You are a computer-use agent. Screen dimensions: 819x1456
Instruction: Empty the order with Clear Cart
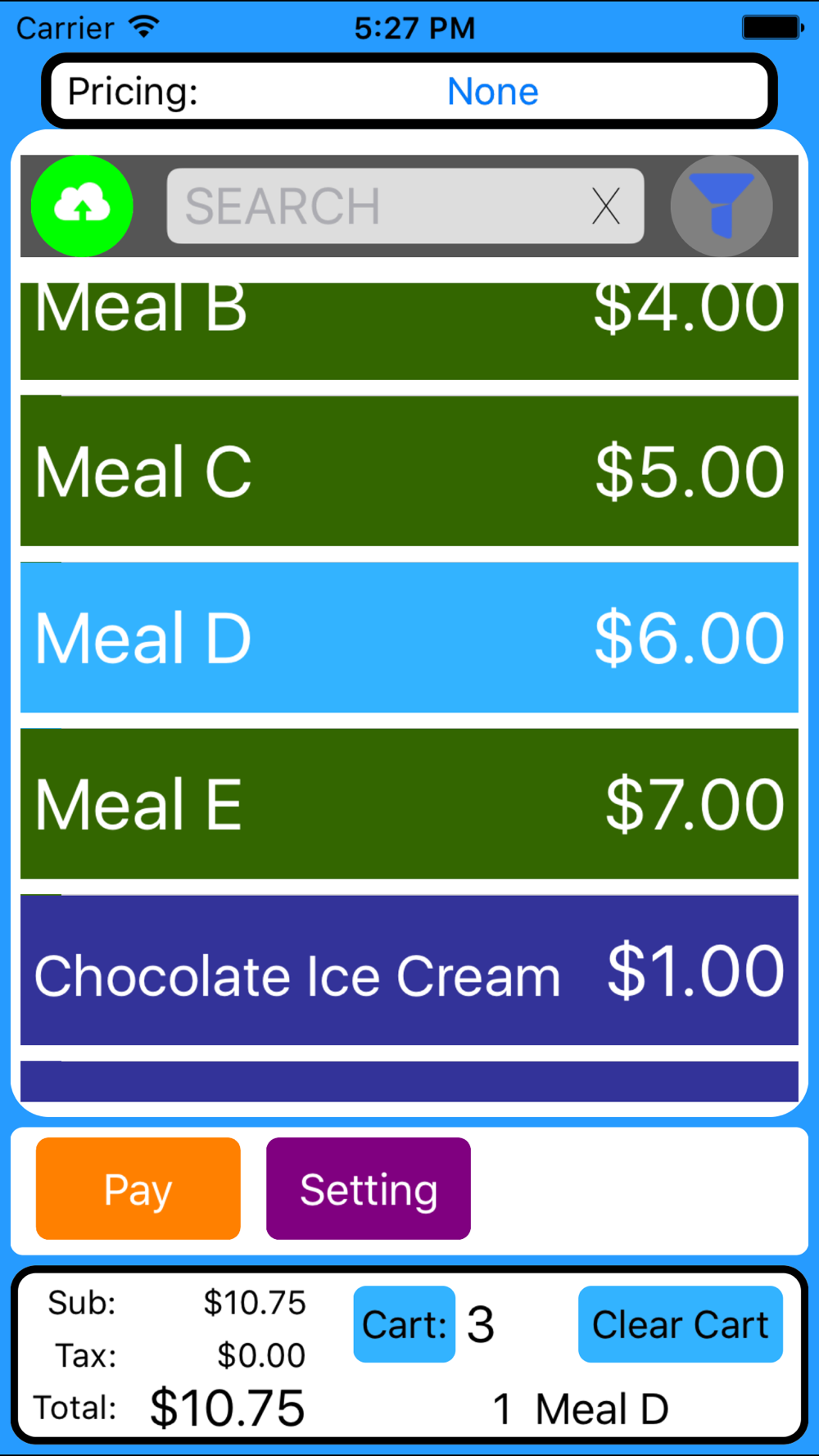[x=681, y=1324]
